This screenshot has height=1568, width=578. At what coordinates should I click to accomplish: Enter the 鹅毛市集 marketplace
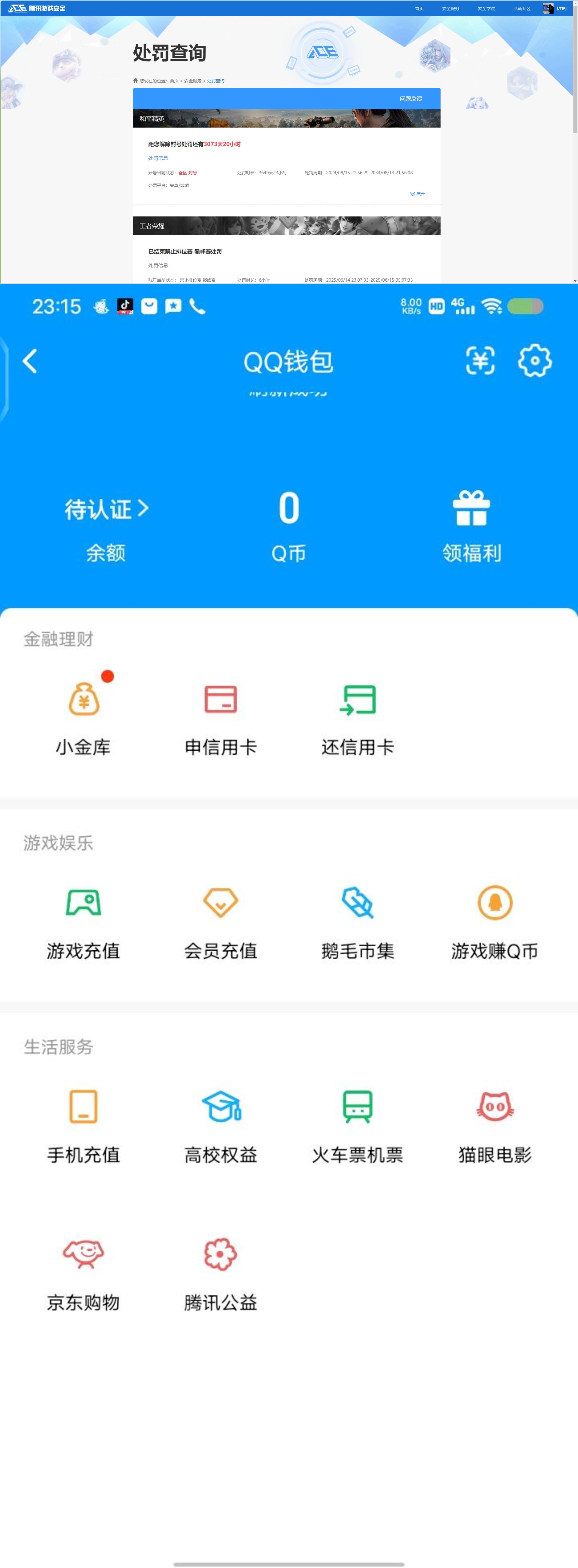tap(358, 905)
